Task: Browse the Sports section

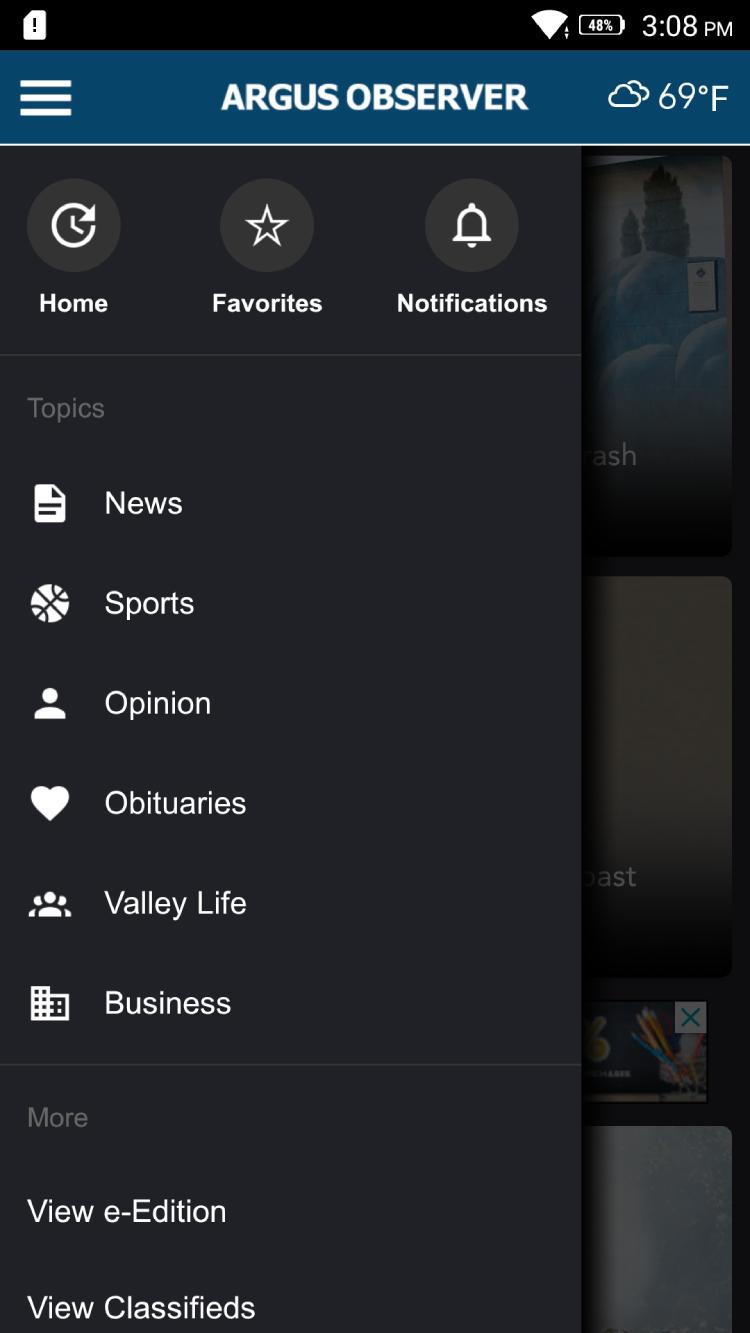Action: [x=149, y=603]
